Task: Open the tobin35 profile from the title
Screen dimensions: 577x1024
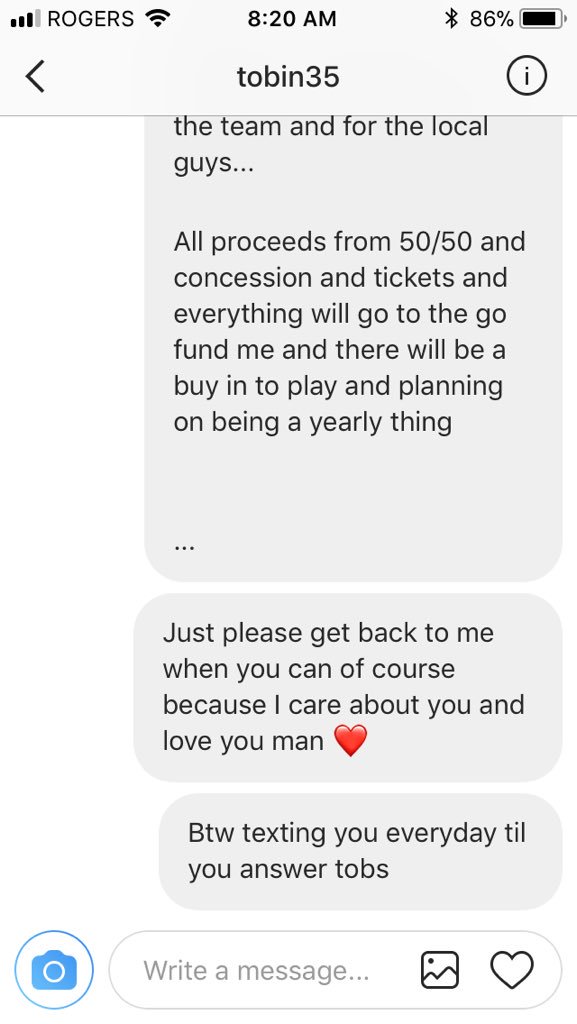Action: [x=288, y=77]
